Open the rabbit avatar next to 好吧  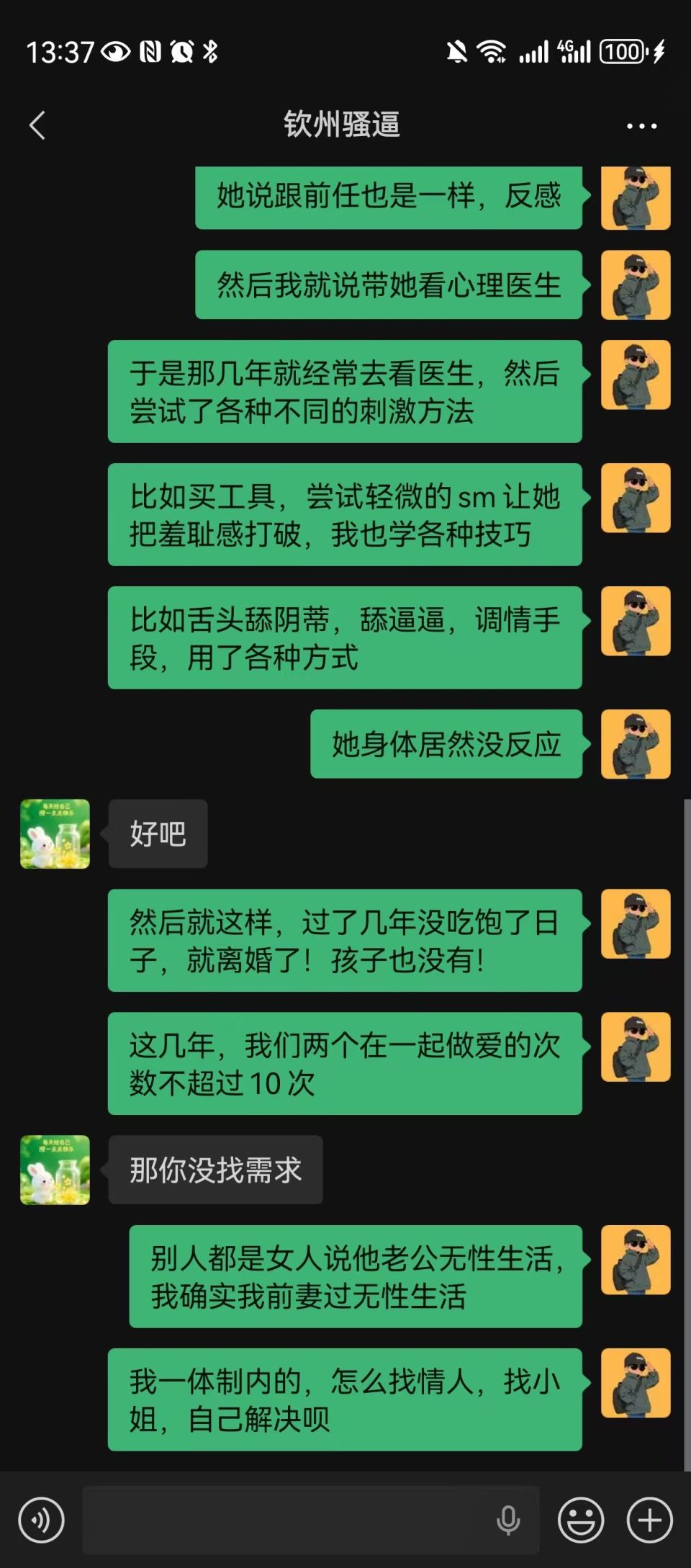pos(55,833)
